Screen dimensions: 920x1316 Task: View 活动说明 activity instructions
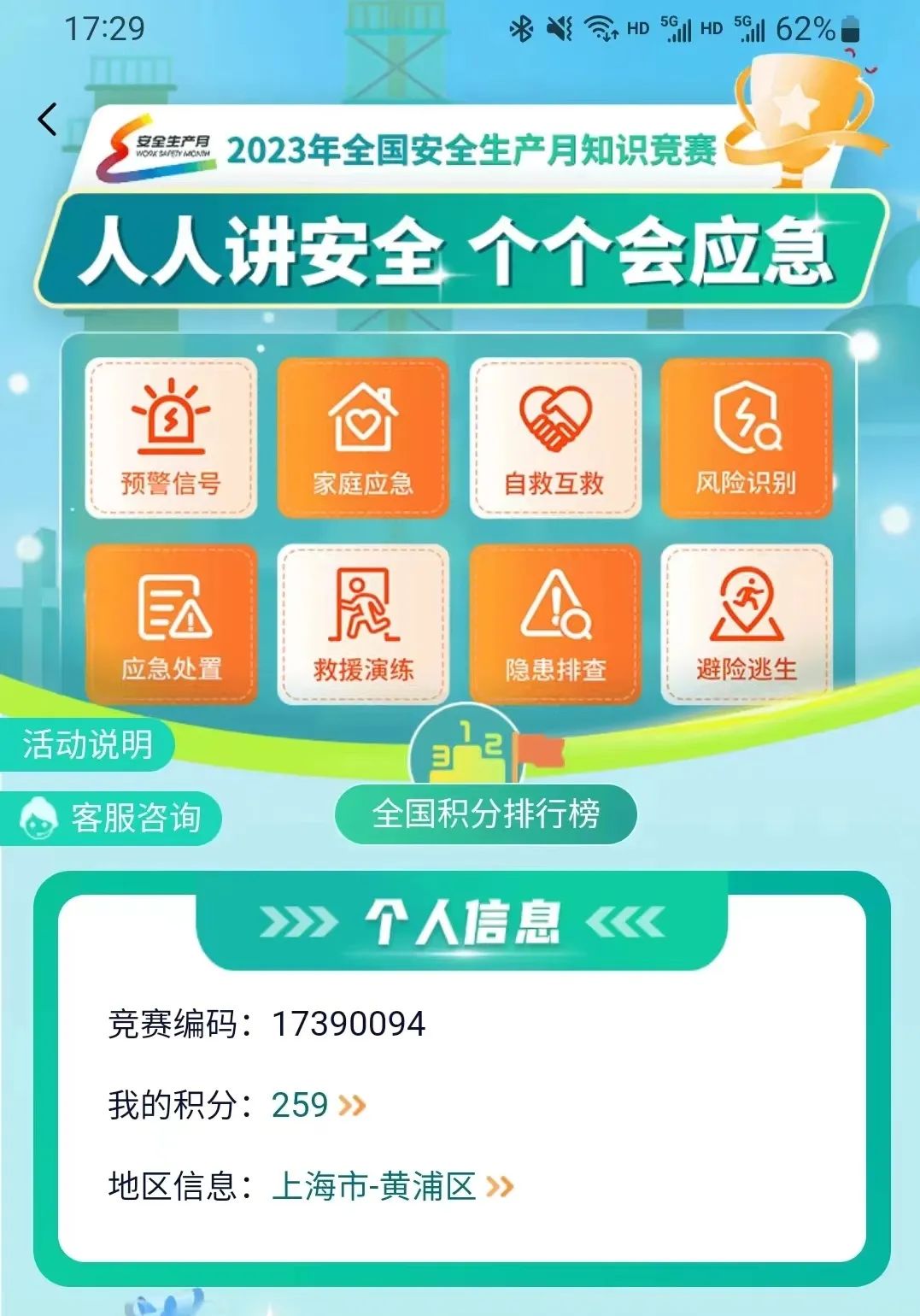tap(87, 744)
